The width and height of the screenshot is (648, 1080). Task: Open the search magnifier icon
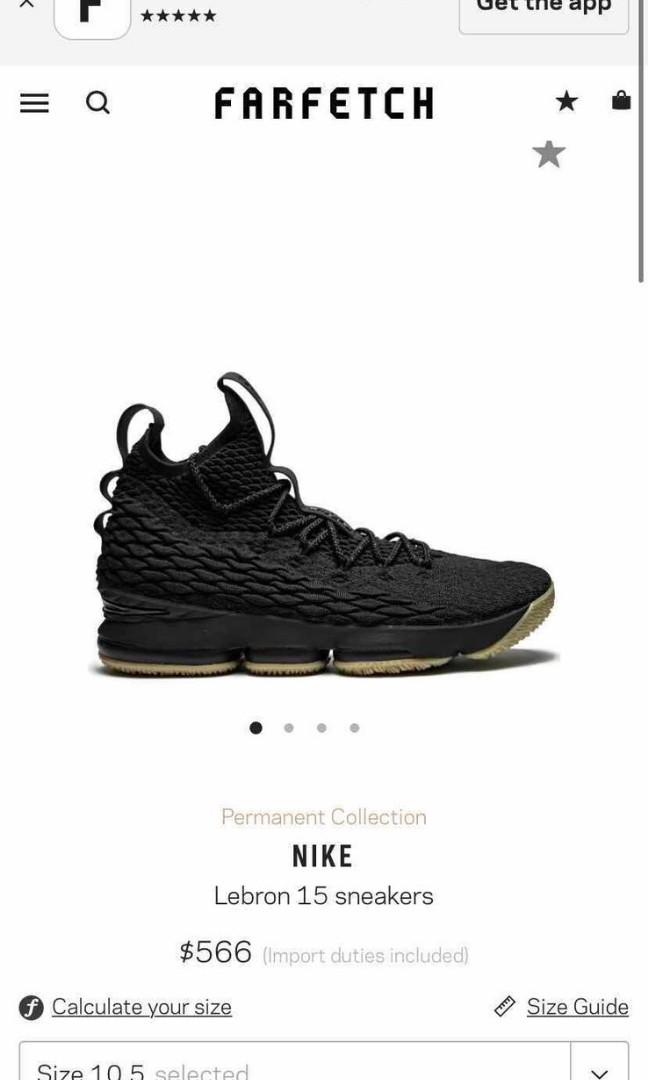click(x=97, y=102)
